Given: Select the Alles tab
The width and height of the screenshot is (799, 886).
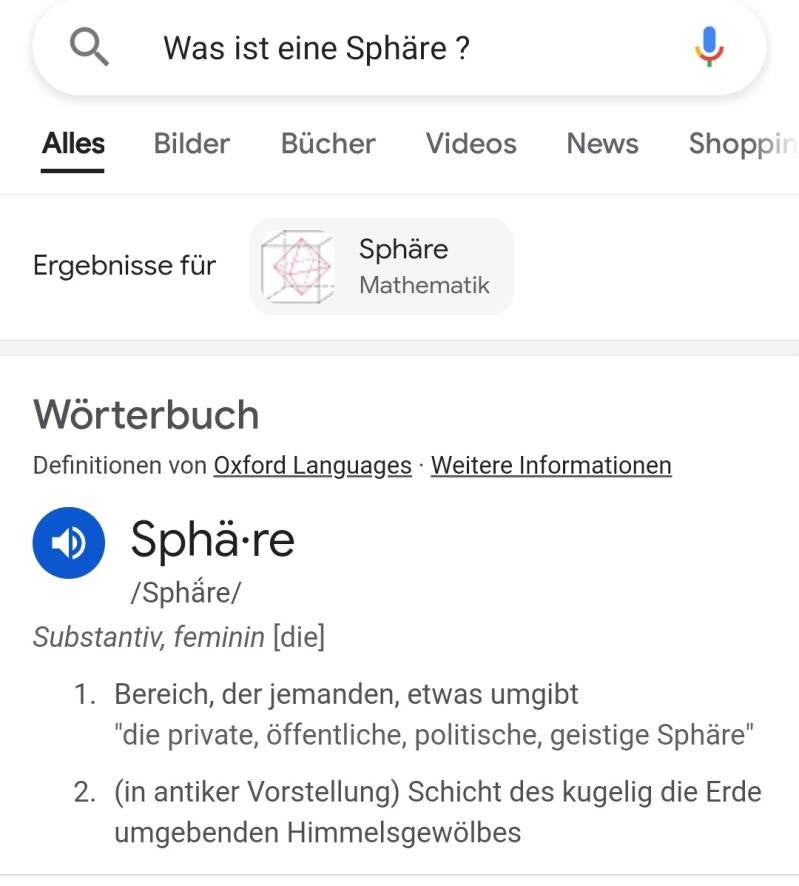Looking at the screenshot, I should click(73, 144).
